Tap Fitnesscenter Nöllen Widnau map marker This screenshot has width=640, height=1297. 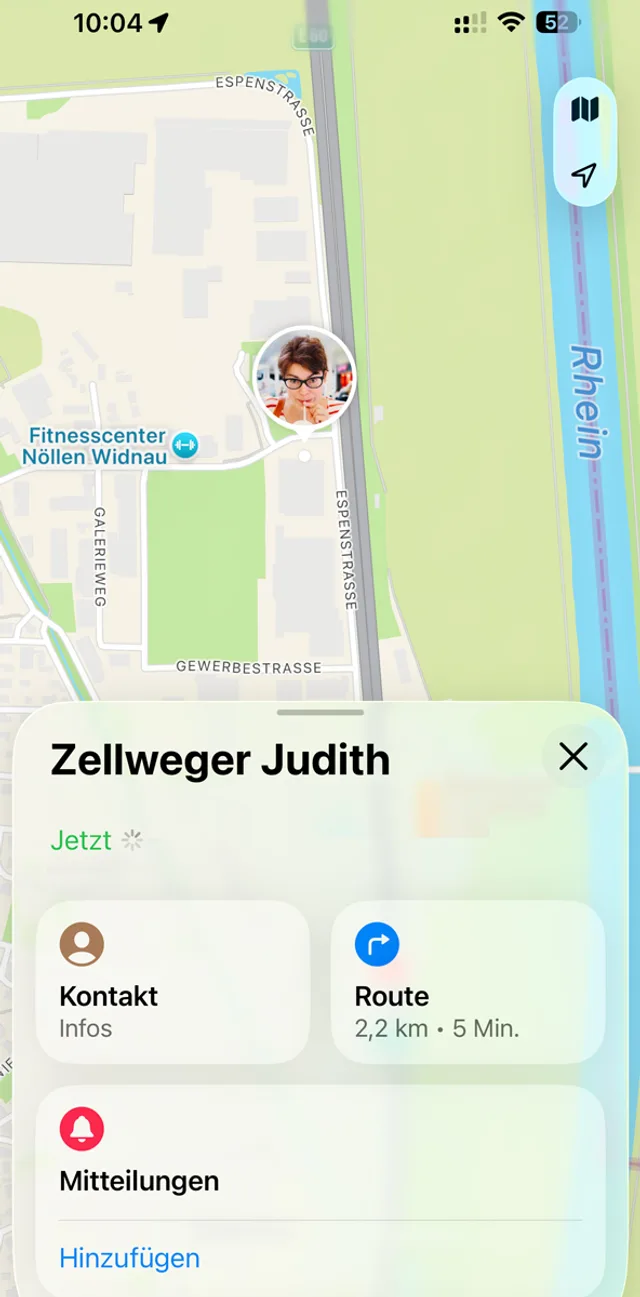[x=185, y=445]
